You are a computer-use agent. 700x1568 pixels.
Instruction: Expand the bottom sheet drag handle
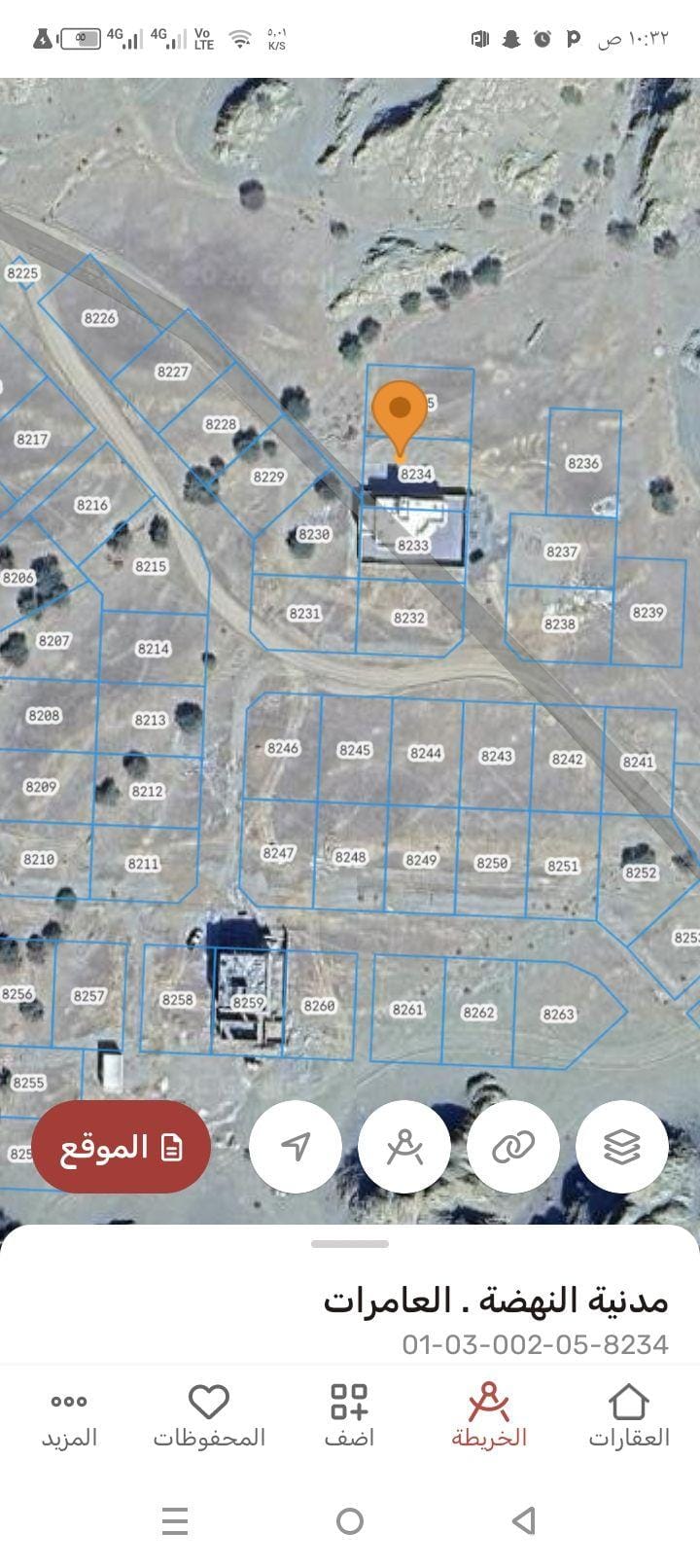click(x=350, y=1243)
